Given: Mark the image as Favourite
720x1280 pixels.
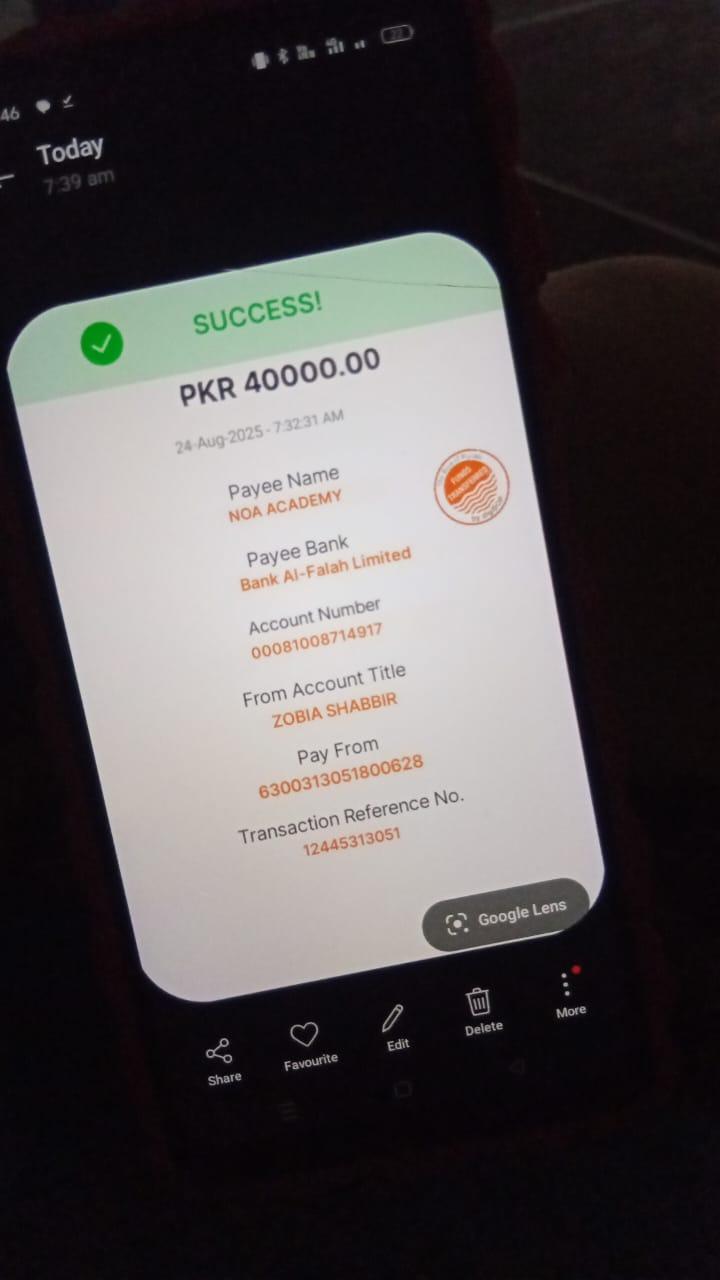Looking at the screenshot, I should [x=306, y=1043].
